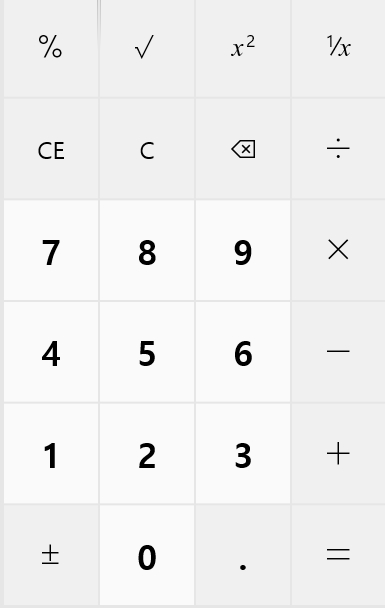This screenshot has height=608, width=385.
Task: Enter digit 7
Action: tap(51, 250)
